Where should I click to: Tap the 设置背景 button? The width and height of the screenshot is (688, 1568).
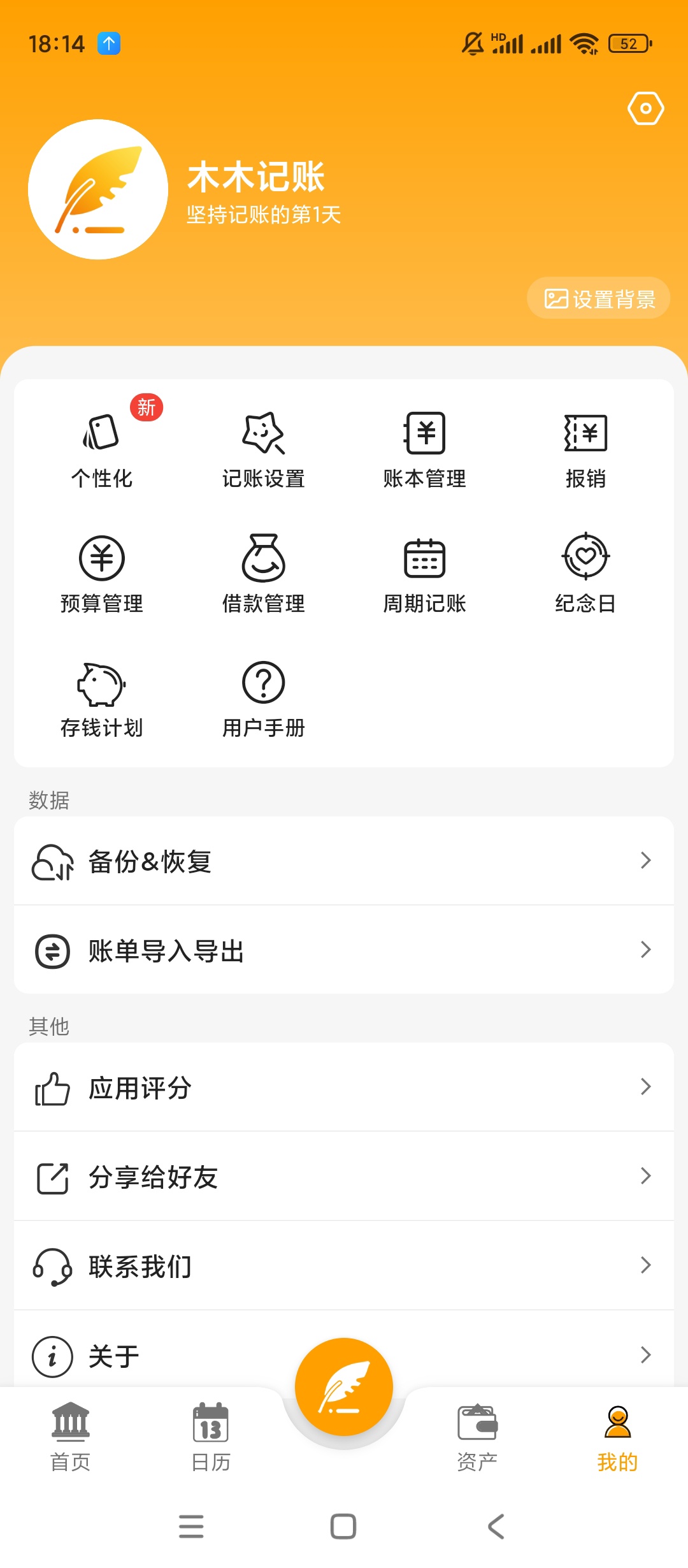pos(598,298)
